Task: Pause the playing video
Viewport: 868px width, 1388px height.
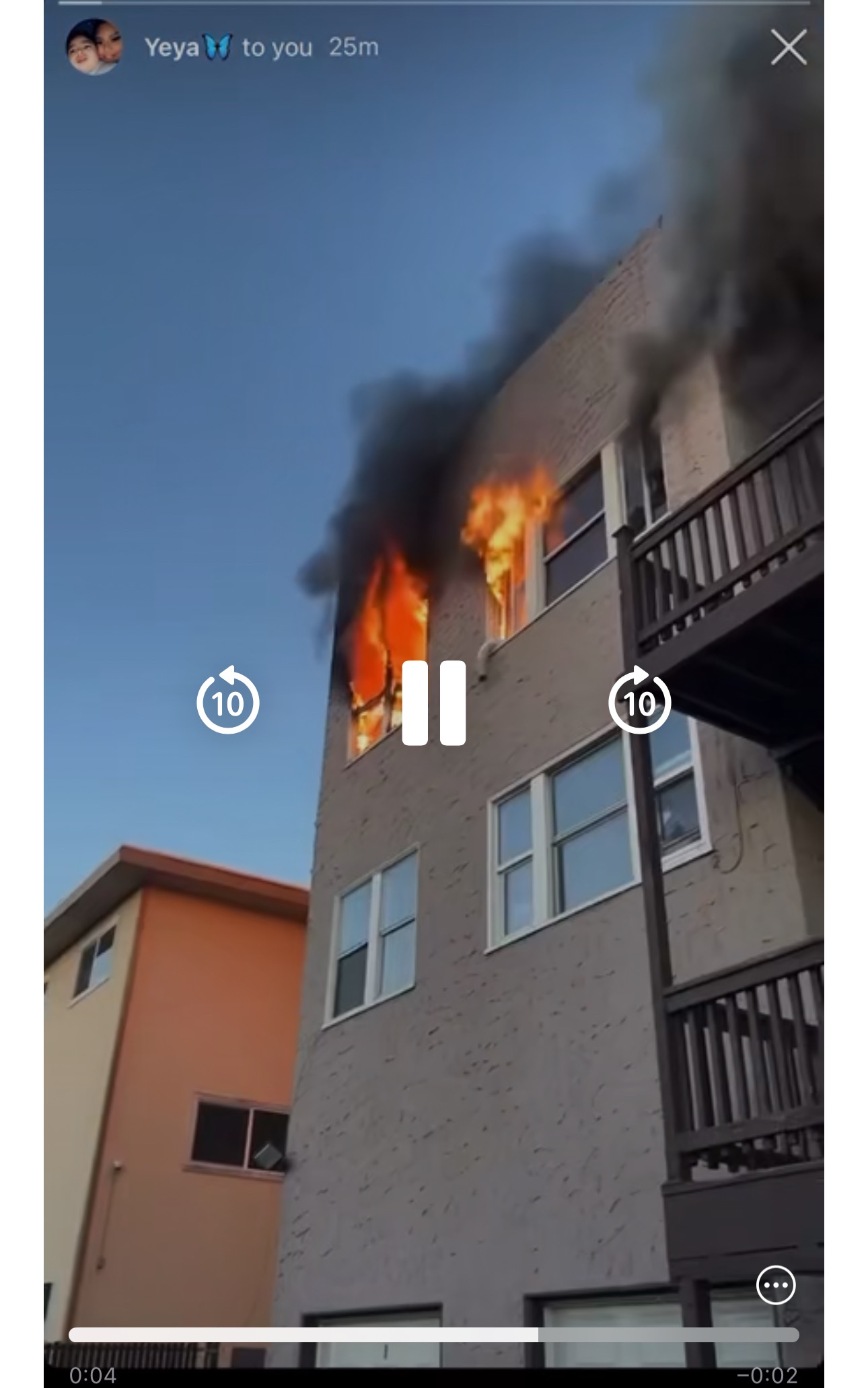Action: coord(433,703)
